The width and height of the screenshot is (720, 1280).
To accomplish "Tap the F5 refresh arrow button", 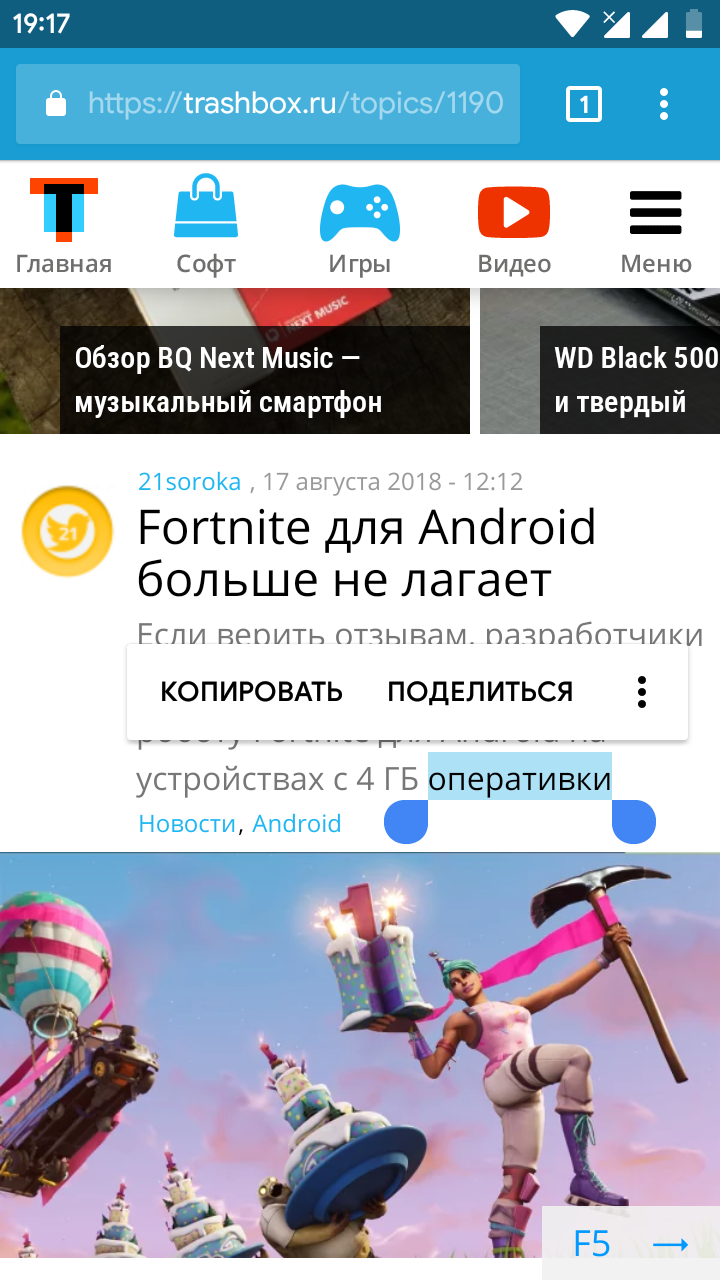I will point(631,1244).
